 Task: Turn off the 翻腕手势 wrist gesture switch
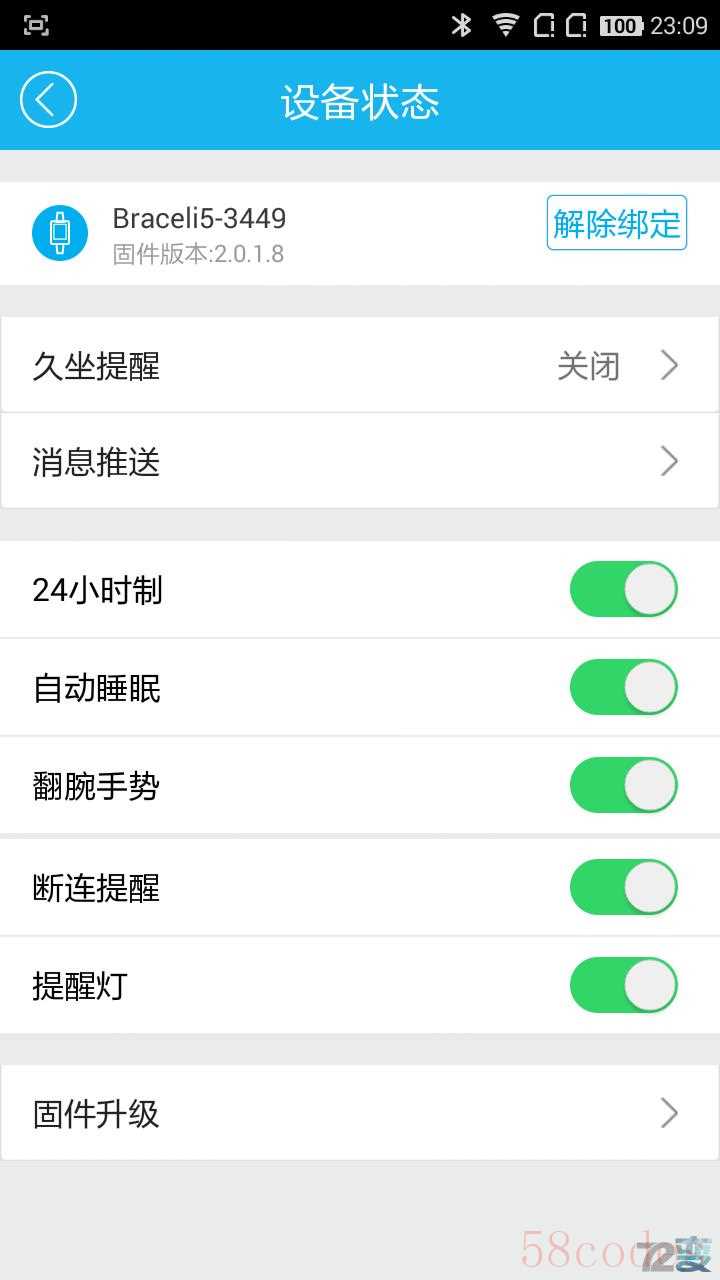624,786
